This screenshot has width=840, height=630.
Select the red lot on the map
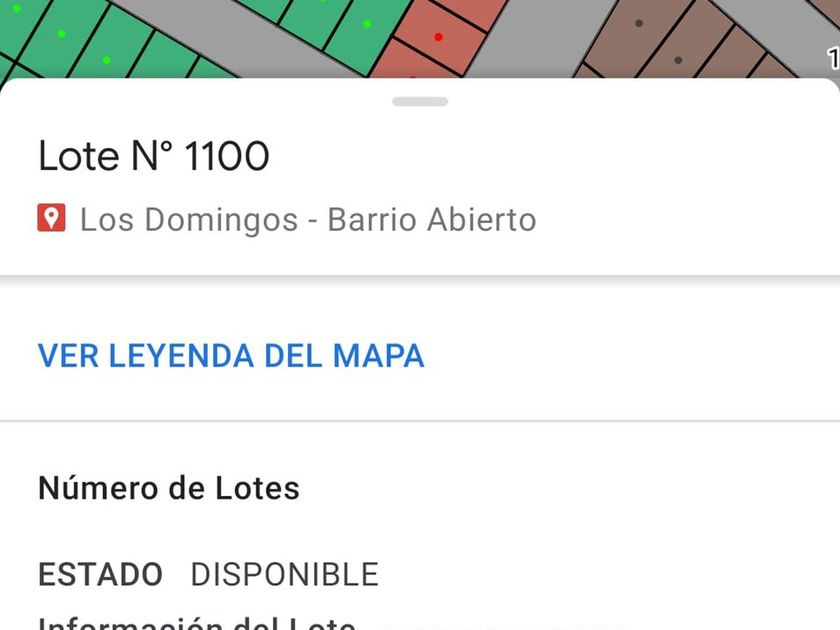pos(438,37)
